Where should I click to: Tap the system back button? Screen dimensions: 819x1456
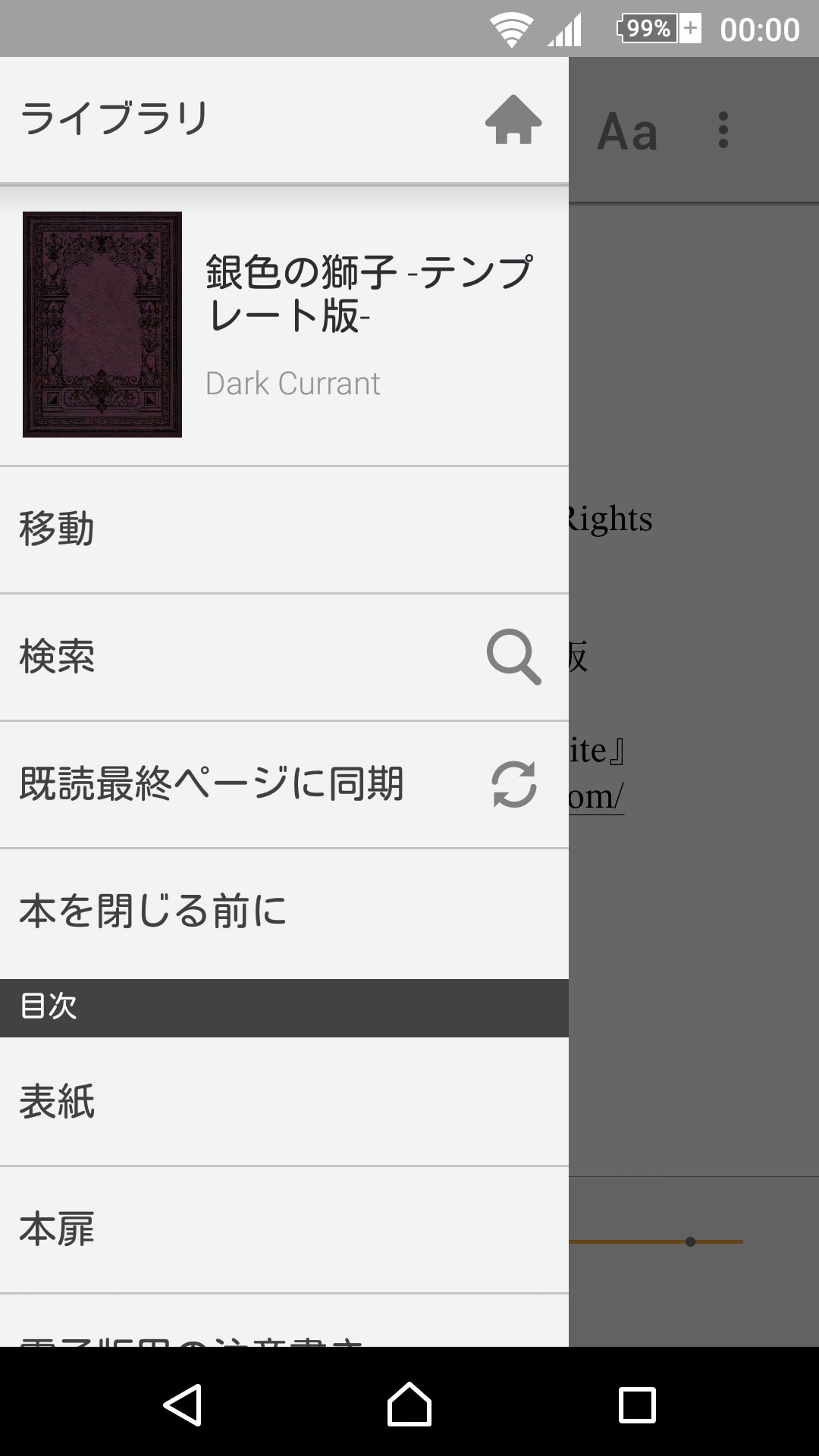[x=183, y=1404]
